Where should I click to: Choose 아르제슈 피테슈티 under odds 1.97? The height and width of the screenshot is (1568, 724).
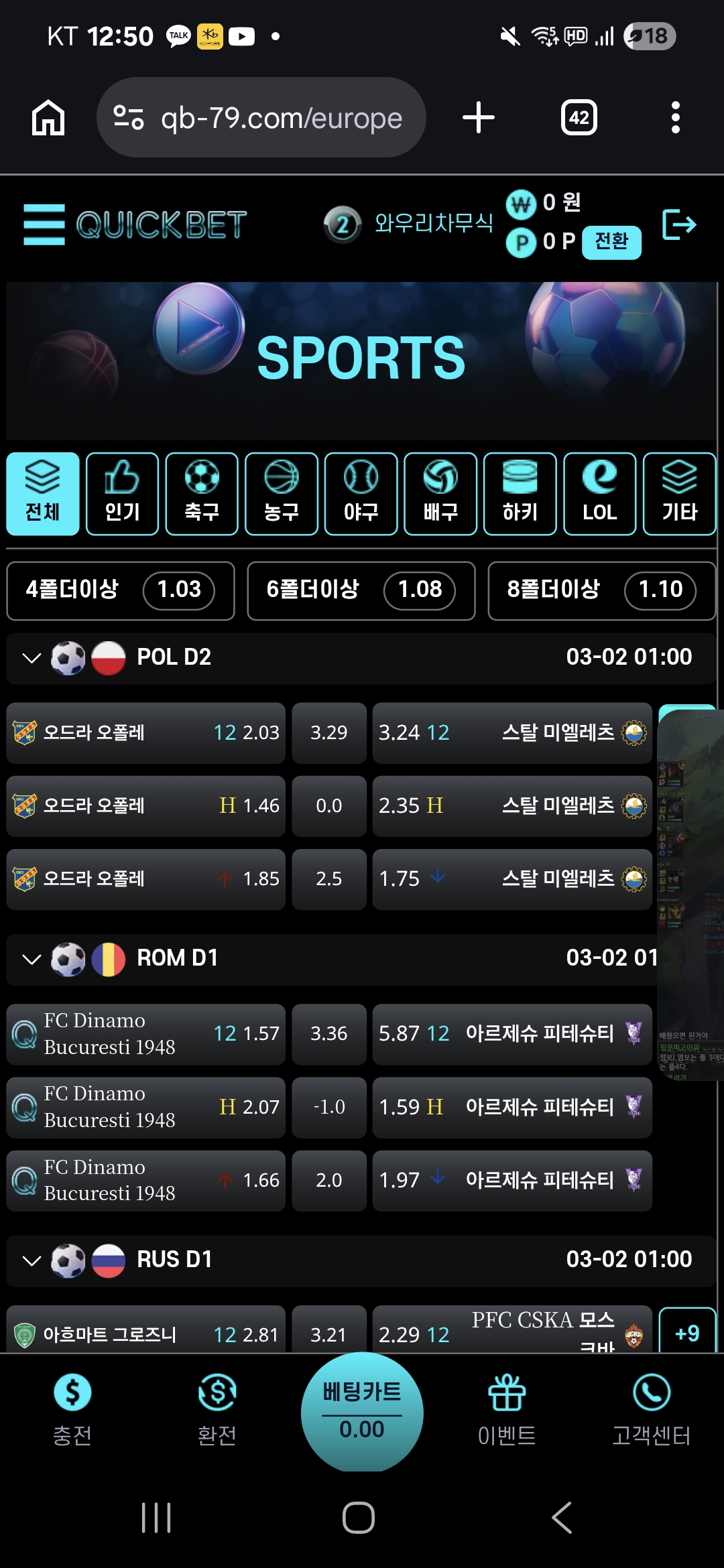[511, 1180]
